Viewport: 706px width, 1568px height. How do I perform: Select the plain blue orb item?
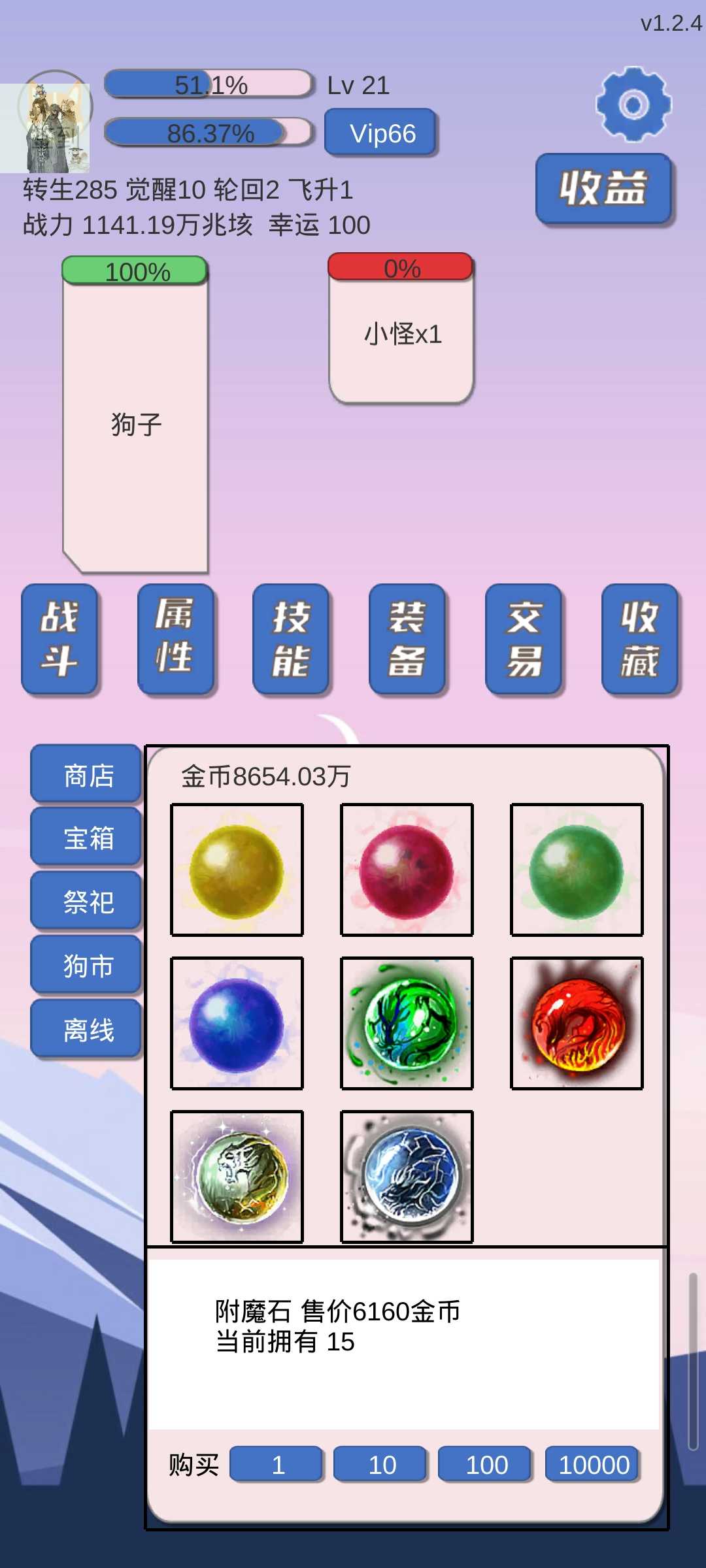tap(237, 1023)
